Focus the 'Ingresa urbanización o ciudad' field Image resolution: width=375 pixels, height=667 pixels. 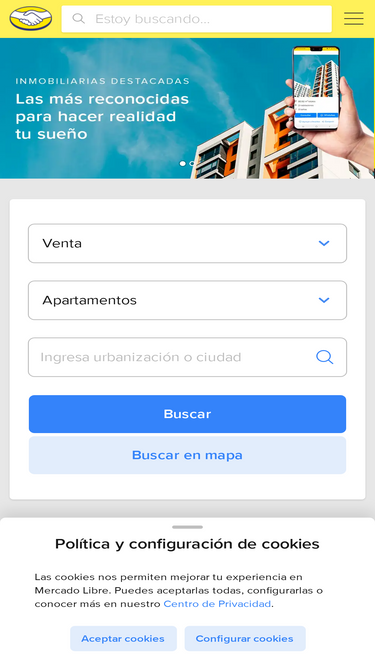[x=188, y=357]
